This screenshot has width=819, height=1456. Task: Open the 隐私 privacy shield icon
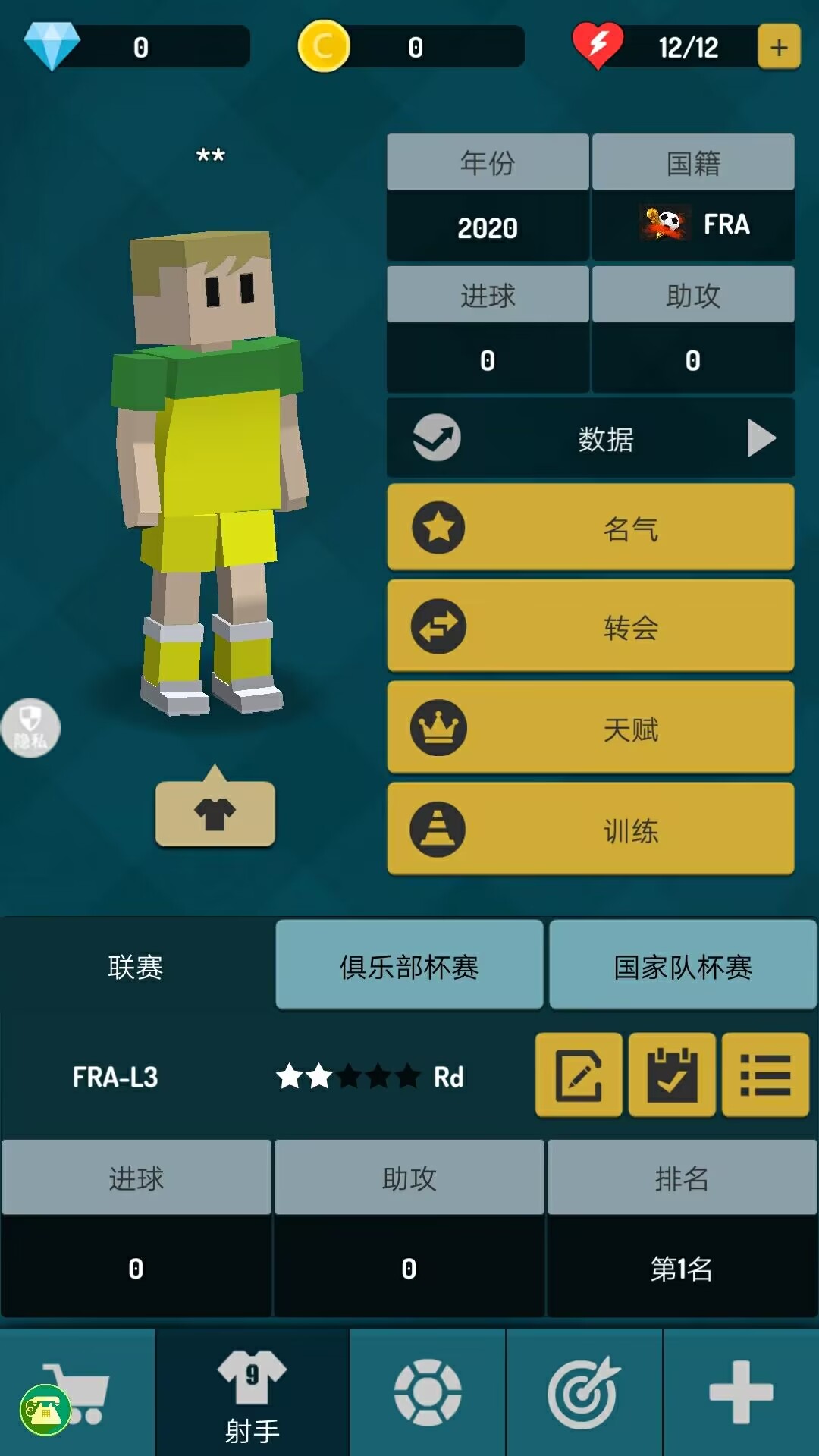[30, 727]
